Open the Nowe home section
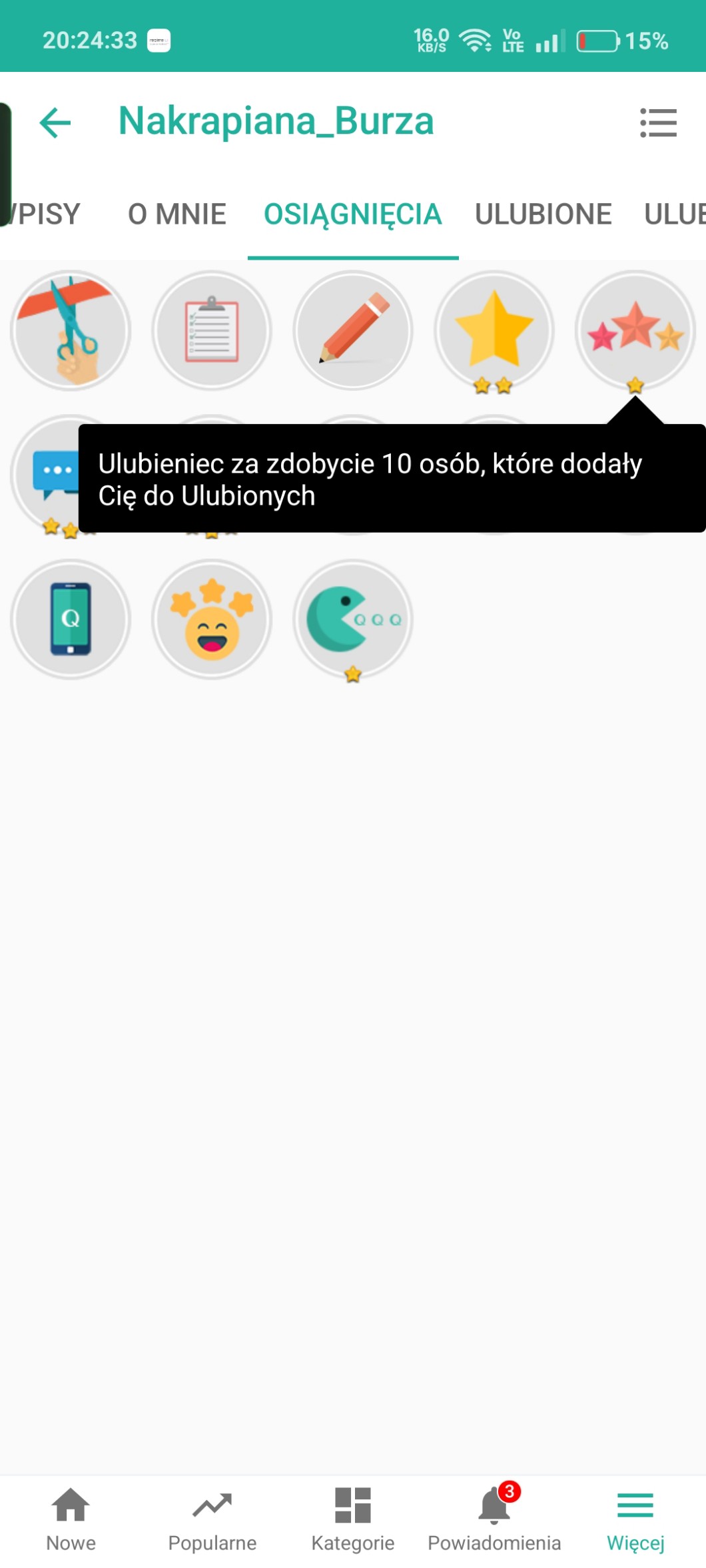Screen dimensions: 706x1568 pos(71,1519)
